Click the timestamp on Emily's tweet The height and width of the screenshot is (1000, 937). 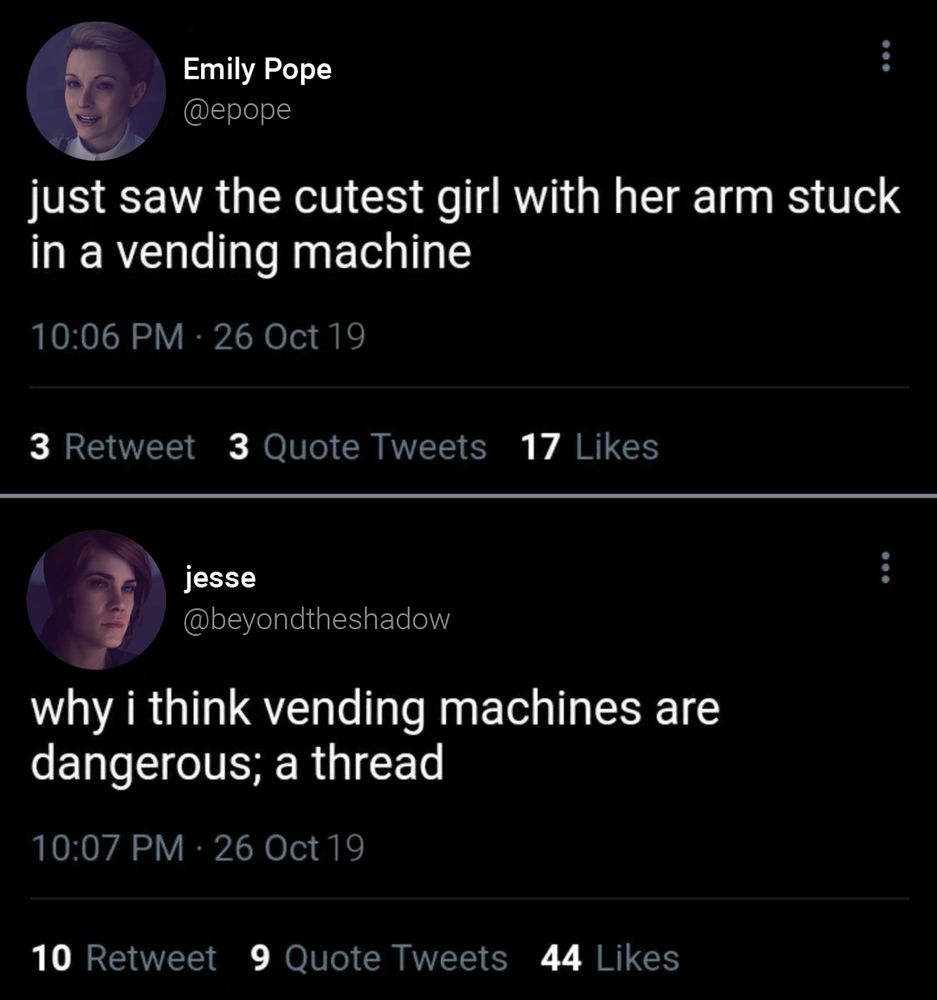[x=197, y=337]
